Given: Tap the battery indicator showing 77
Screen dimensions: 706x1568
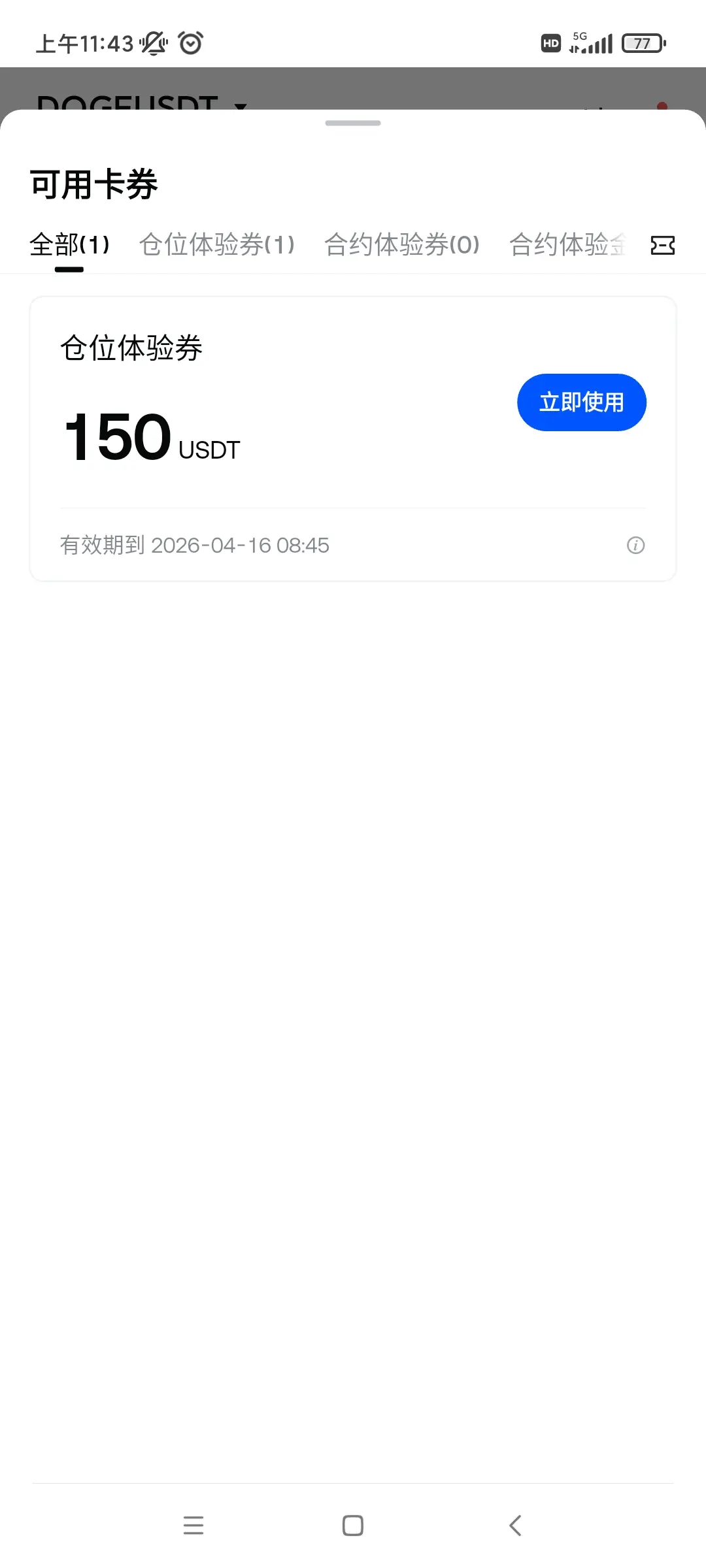Looking at the screenshot, I should coord(643,43).
